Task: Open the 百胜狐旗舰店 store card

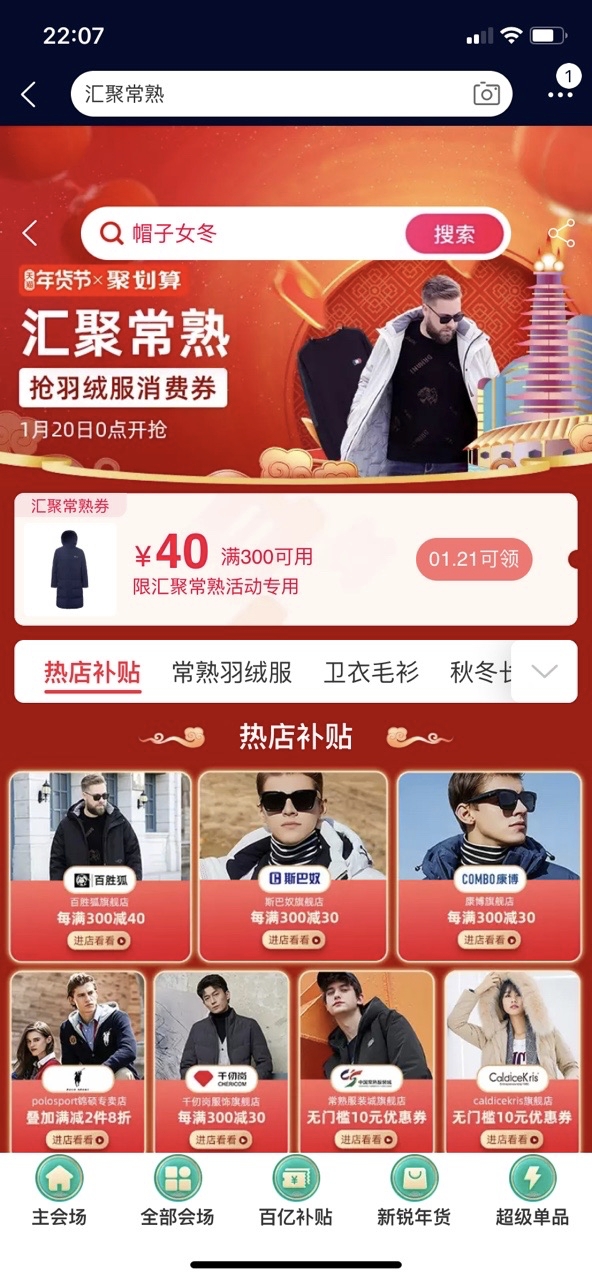Action: [100, 866]
